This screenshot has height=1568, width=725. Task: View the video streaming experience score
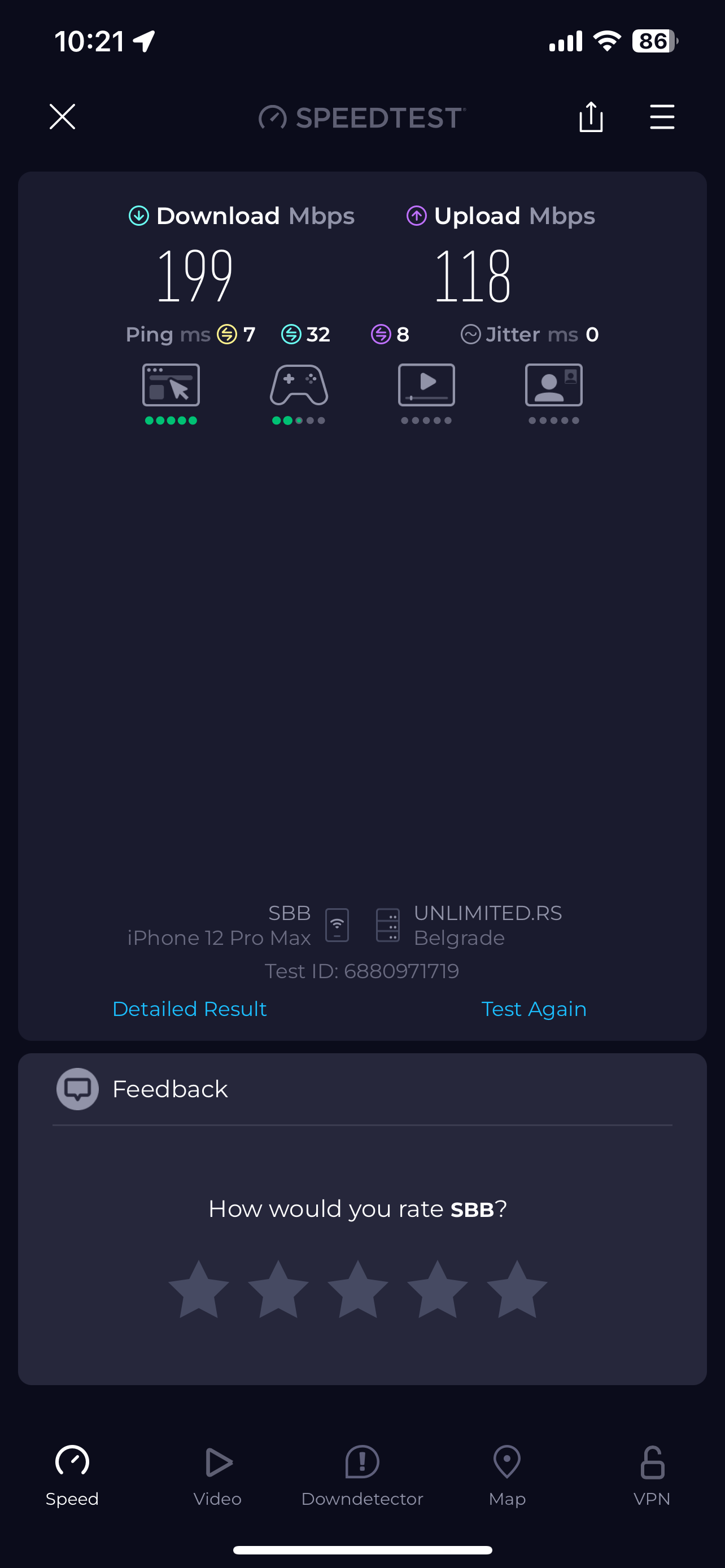coord(426,392)
